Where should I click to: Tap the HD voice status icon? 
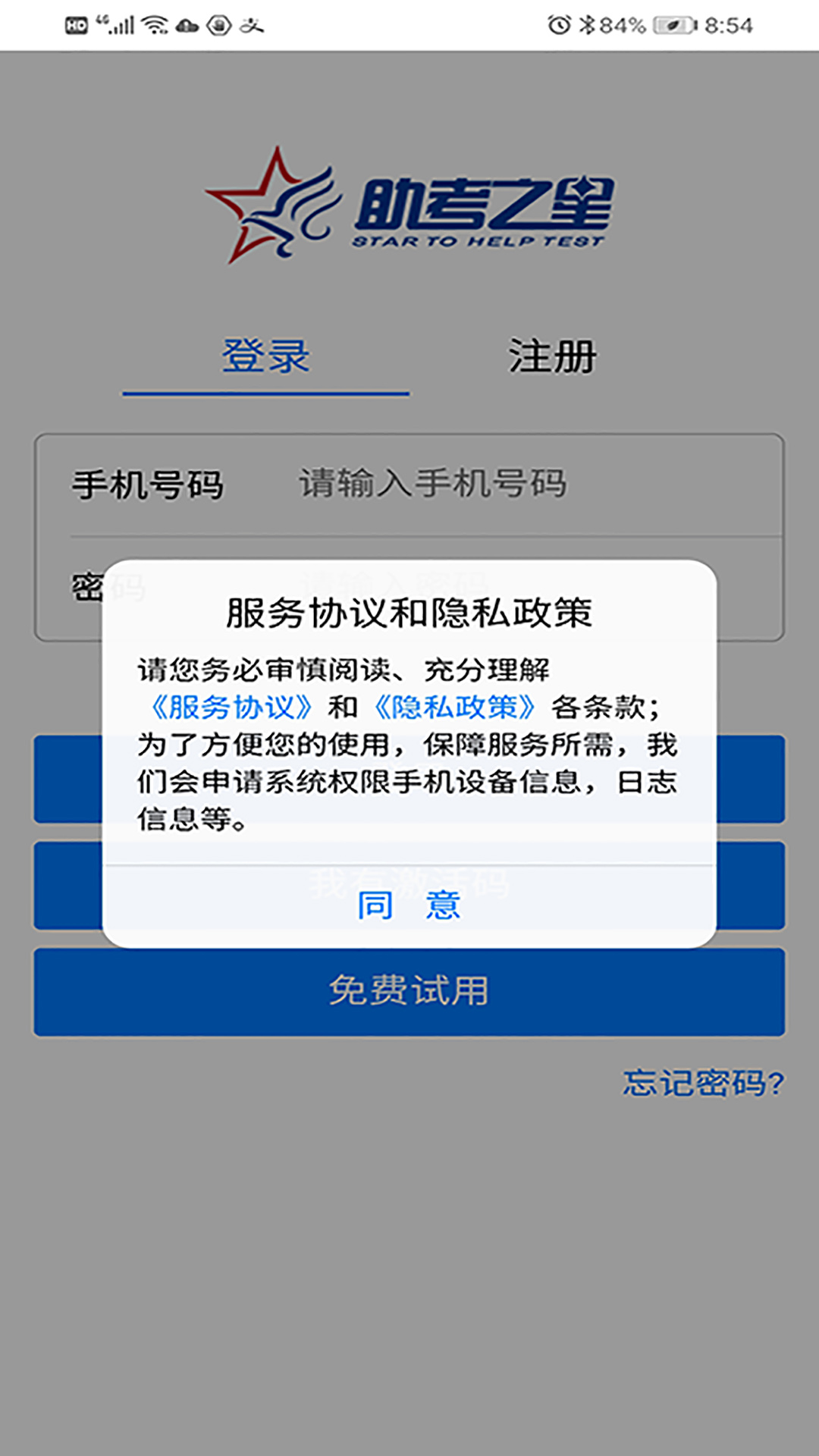coord(77,23)
